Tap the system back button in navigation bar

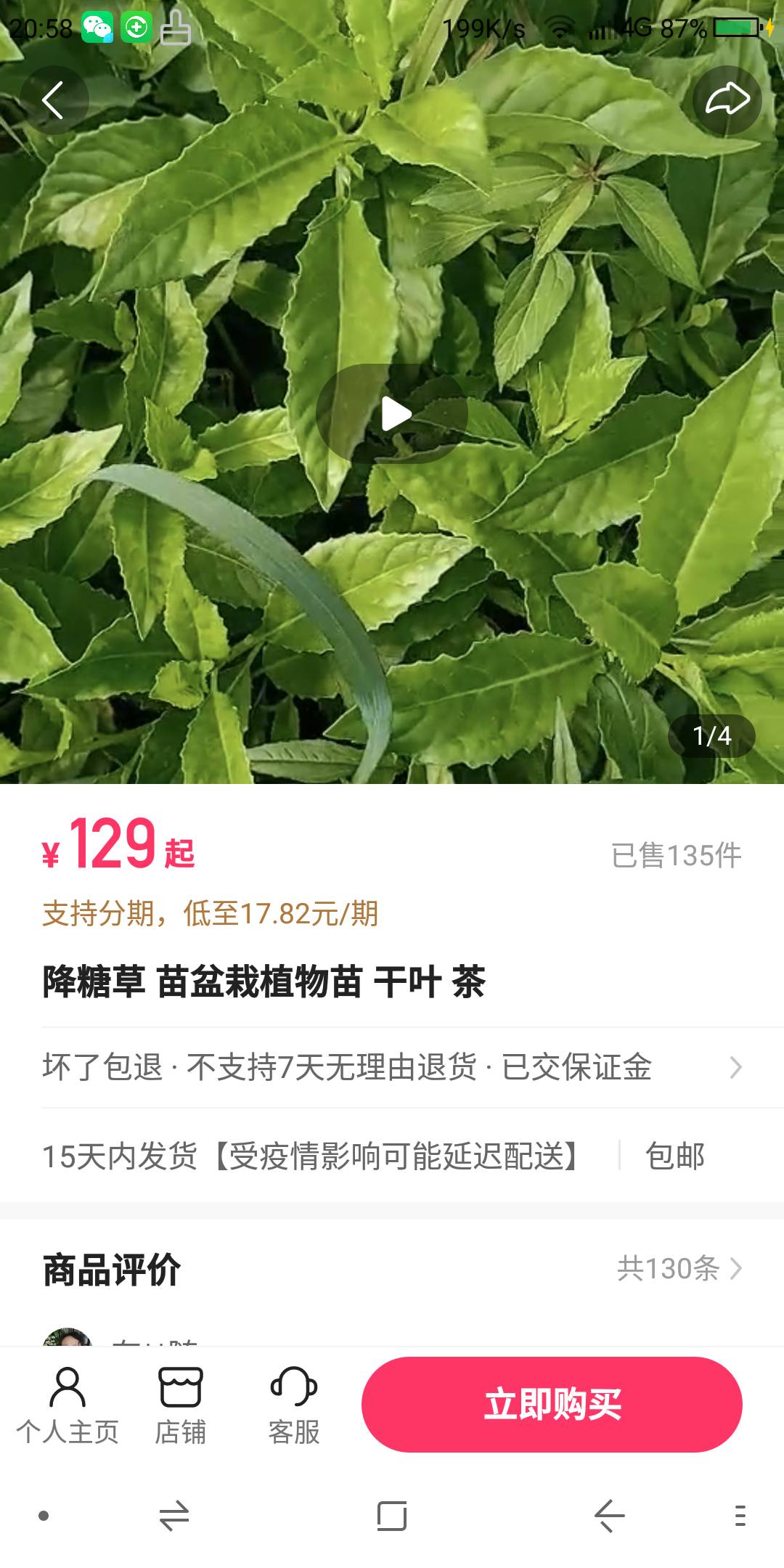pyautogui.click(x=609, y=1516)
